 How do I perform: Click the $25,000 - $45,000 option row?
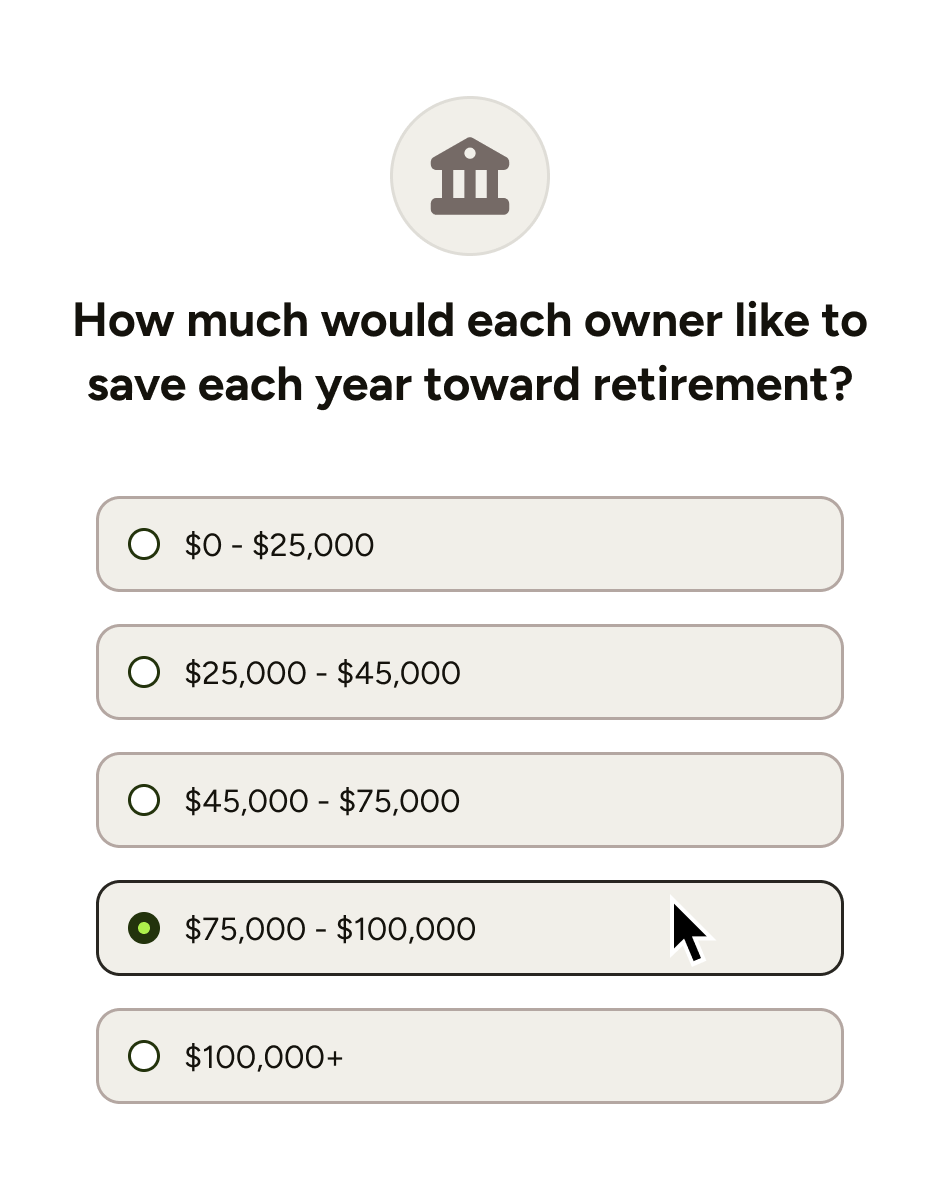[469, 672]
